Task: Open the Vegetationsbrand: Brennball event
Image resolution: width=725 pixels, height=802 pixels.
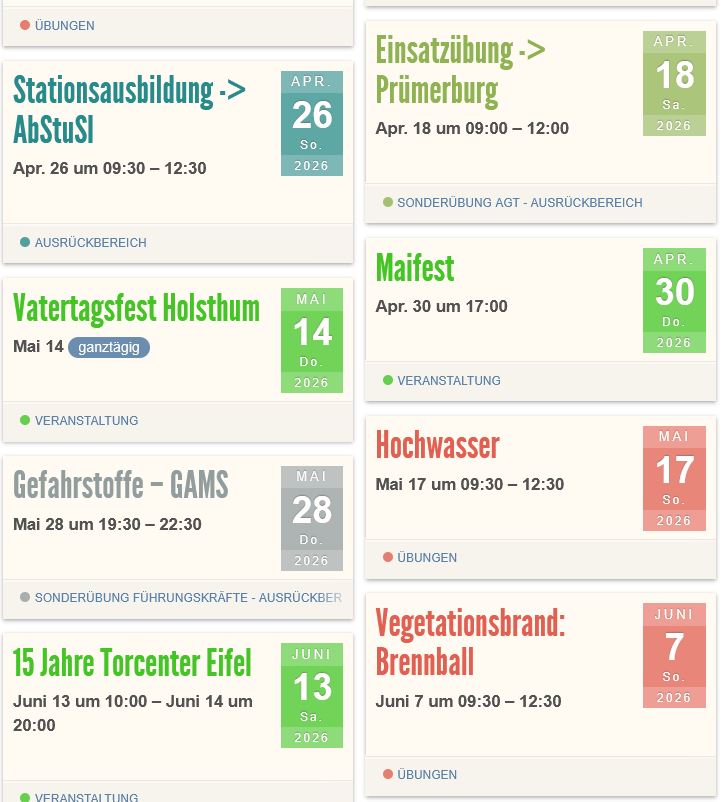Action: 470,642
